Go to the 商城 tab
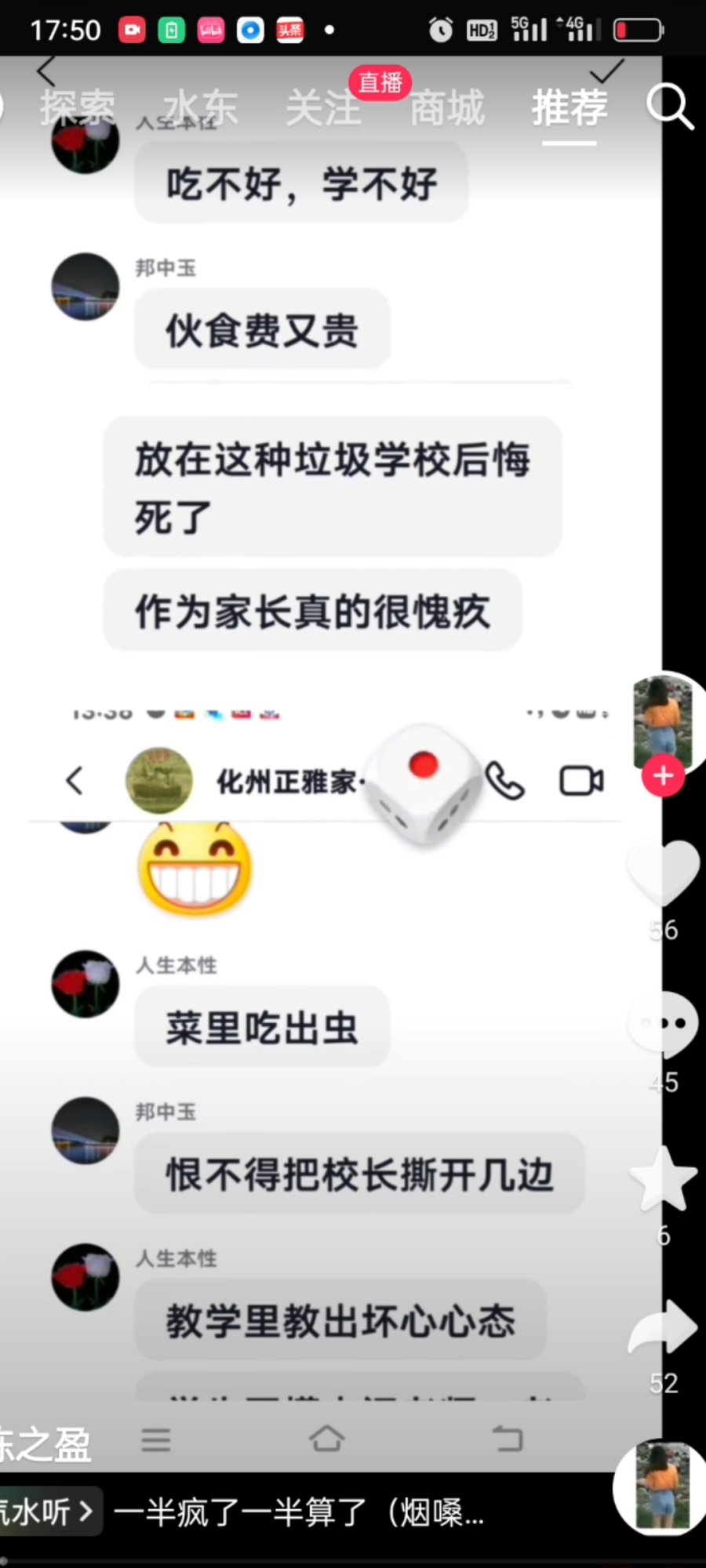 coord(446,107)
